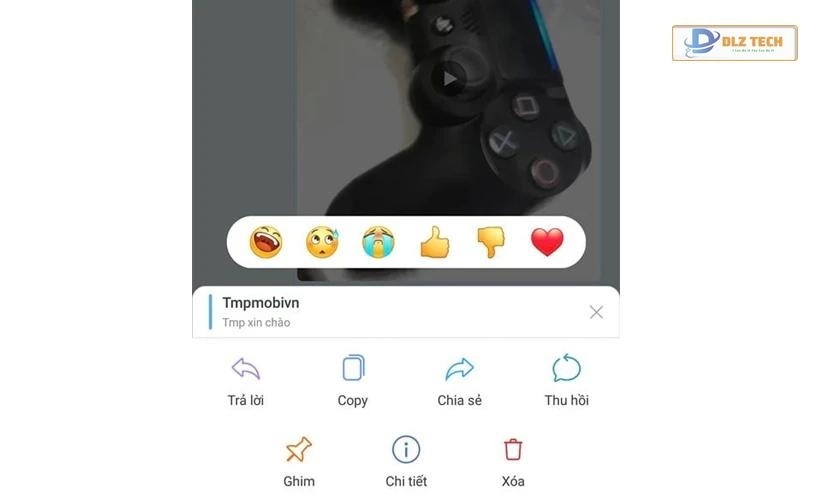React with the laughing emoji
This screenshot has width=840, height=500.
(x=266, y=242)
